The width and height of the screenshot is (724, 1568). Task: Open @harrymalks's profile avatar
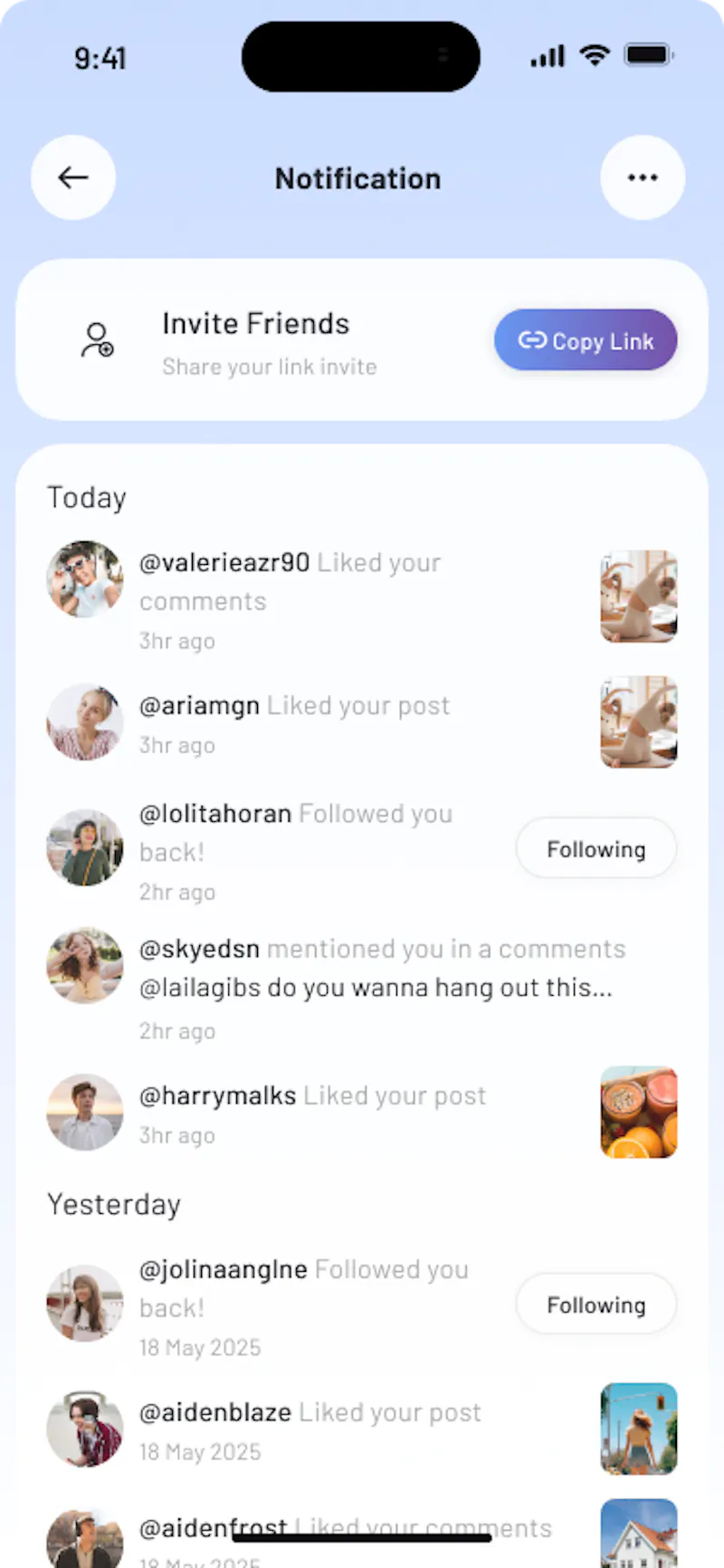(85, 1113)
